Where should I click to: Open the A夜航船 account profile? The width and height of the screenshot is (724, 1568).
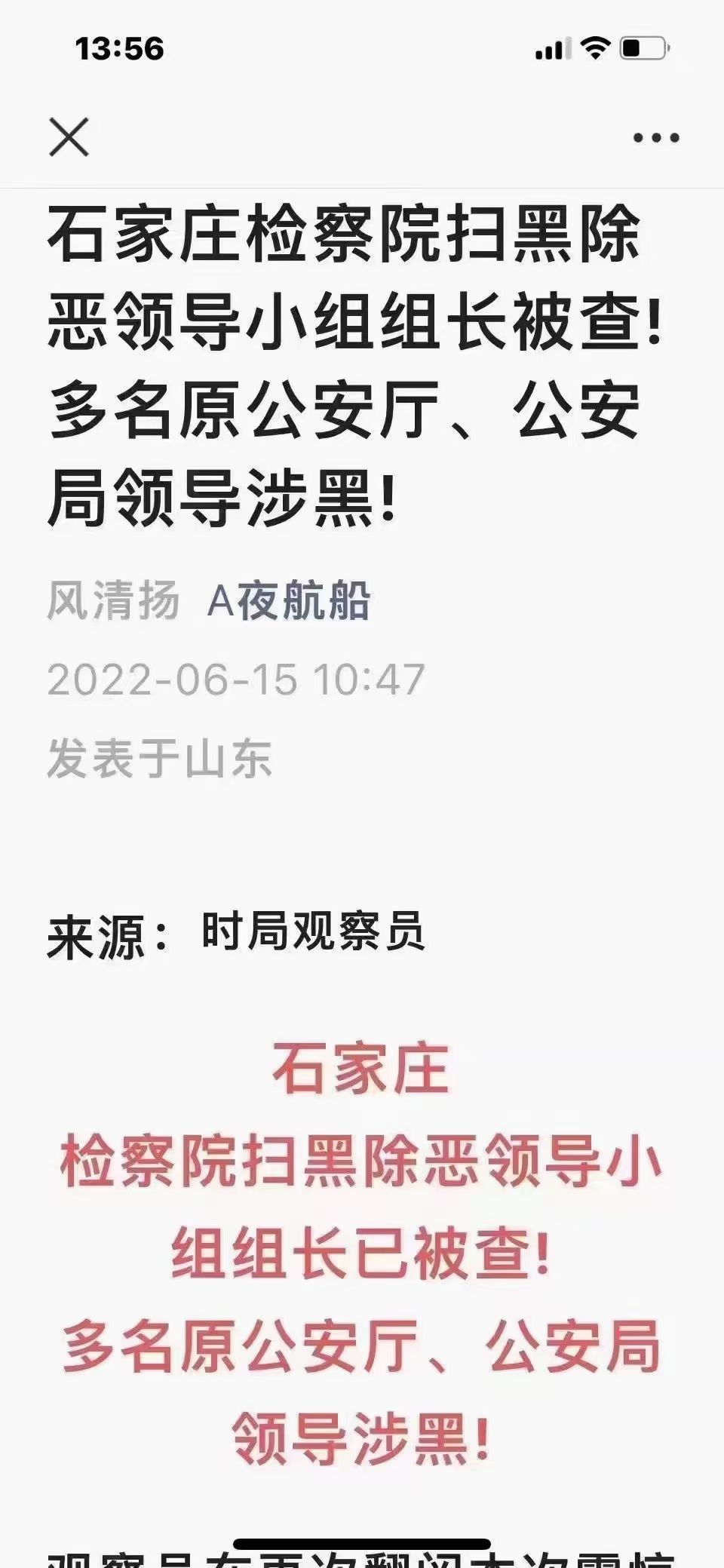click(289, 601)
